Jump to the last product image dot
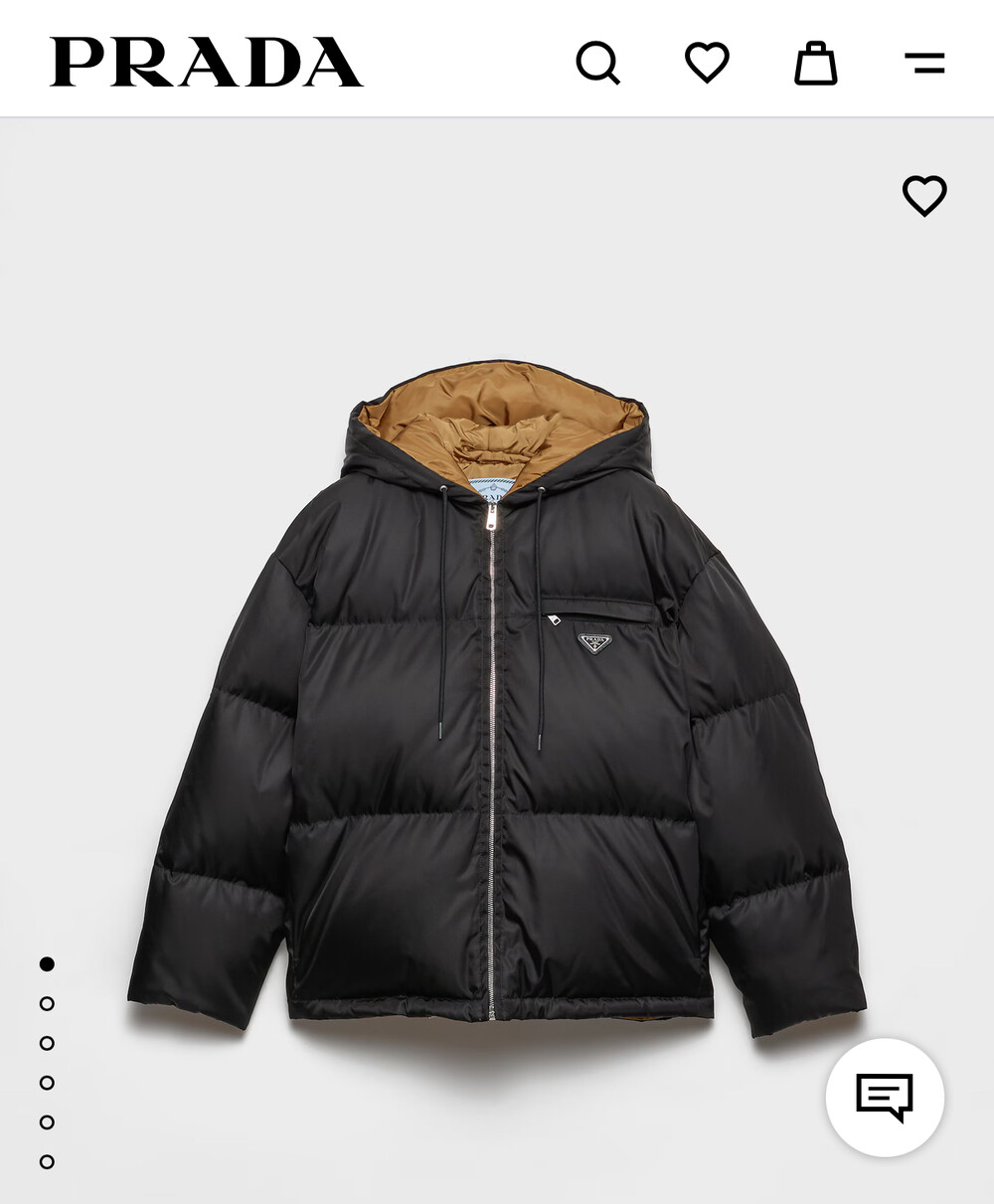Image resolution: width=994 pixels, height=1204 pixels. click(47, 1161)
